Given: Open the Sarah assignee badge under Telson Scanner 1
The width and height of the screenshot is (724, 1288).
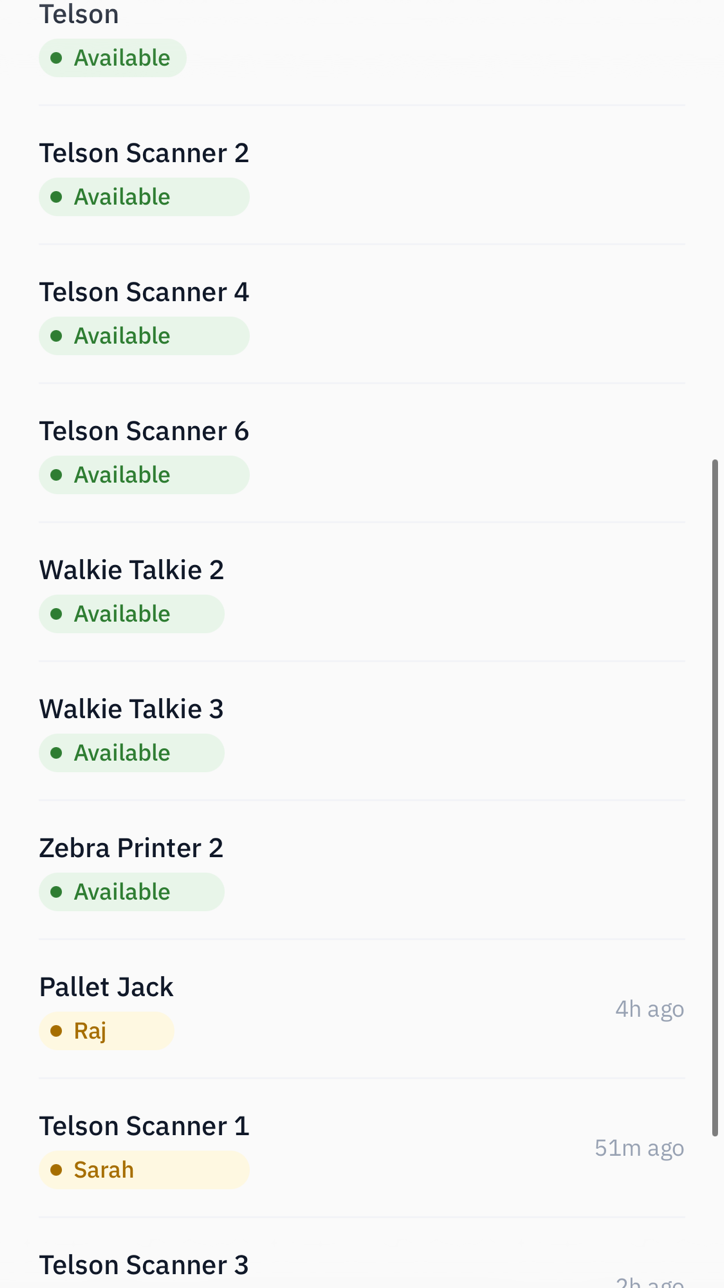Looking at the screenshot, I should 144,1168.
